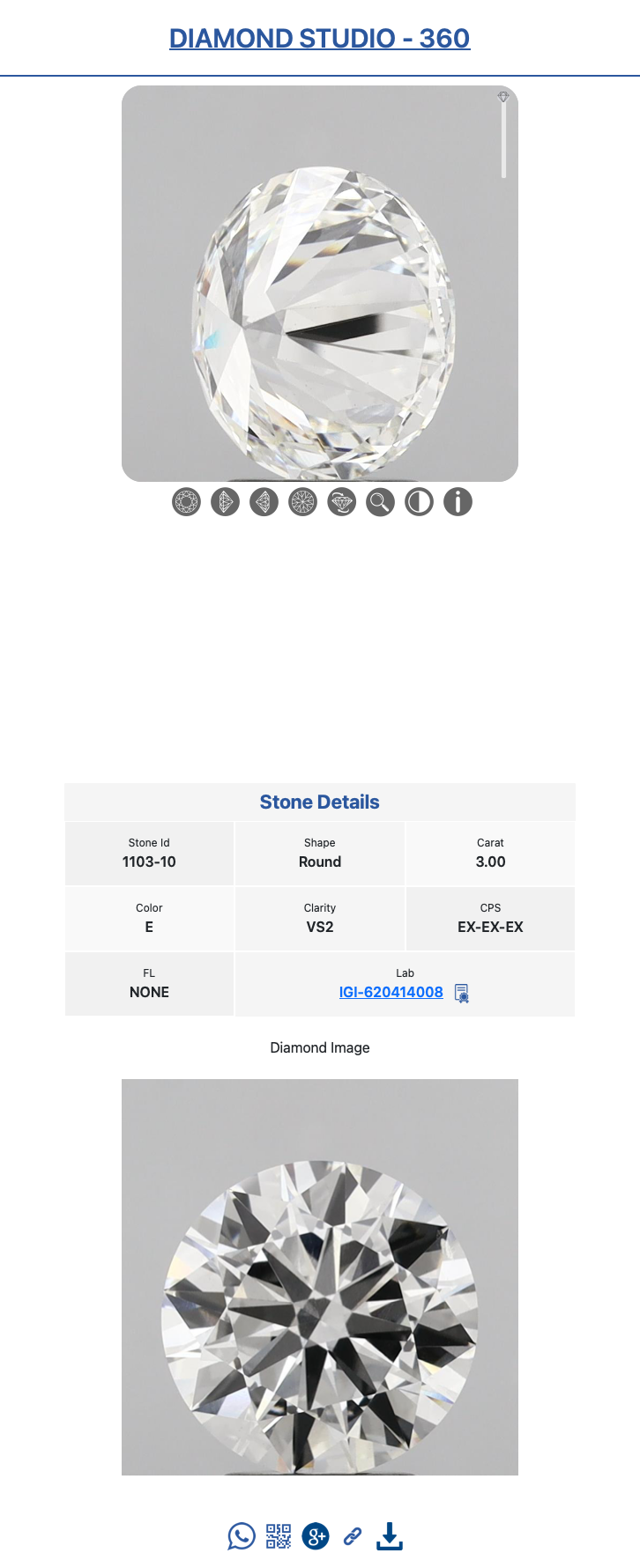Image resolution: width=640 pixels, height=1568 pixels.
Task: Share on Google Plus
Action: pos(316,1536)
